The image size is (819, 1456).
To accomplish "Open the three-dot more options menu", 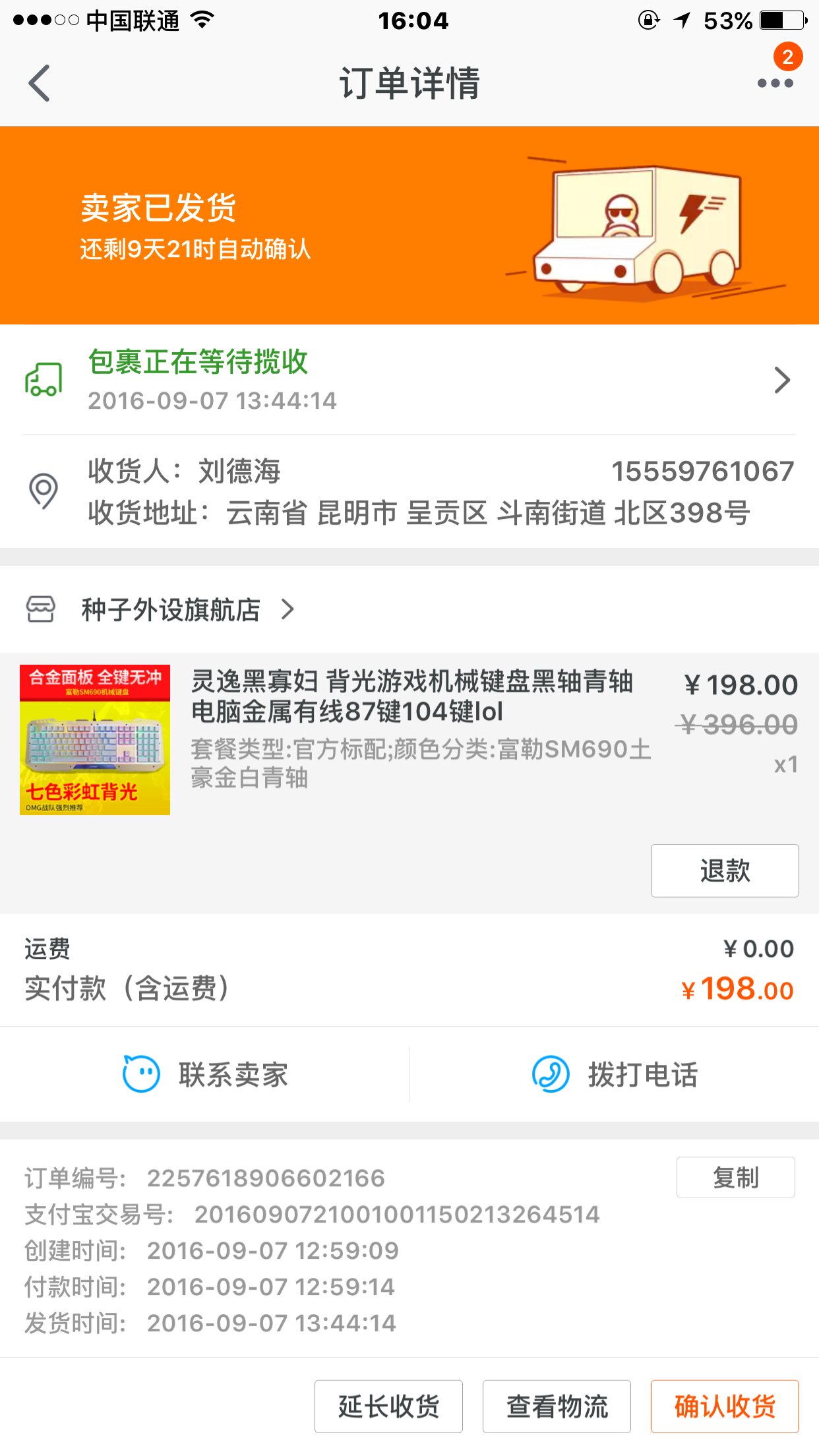I will pos(775,83).
